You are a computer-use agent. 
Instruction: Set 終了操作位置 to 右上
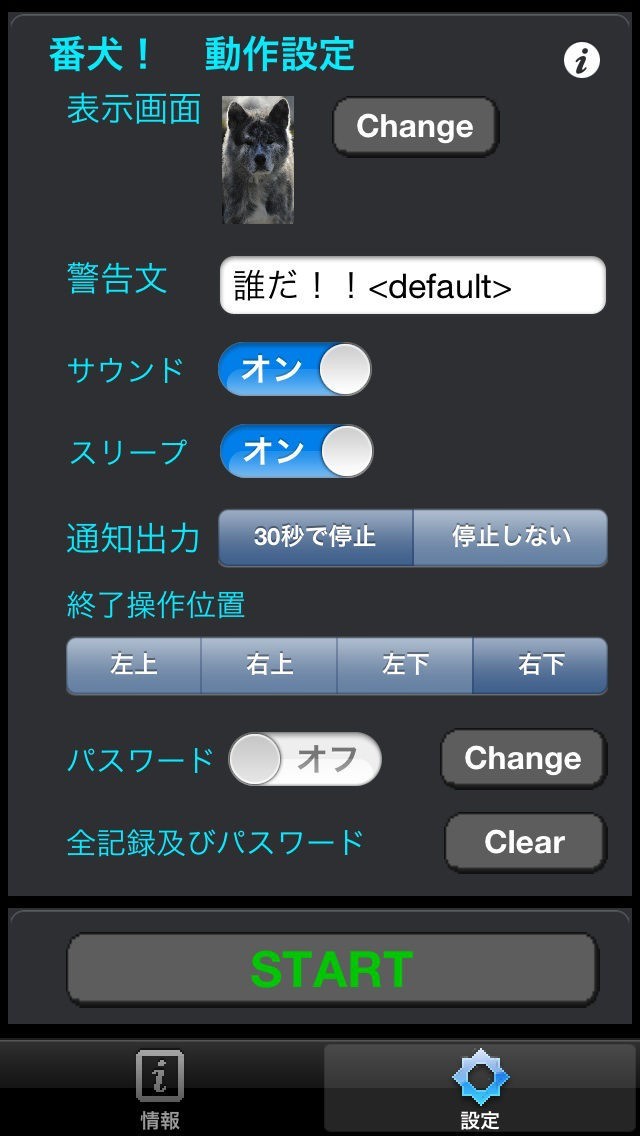click(269, 665)
